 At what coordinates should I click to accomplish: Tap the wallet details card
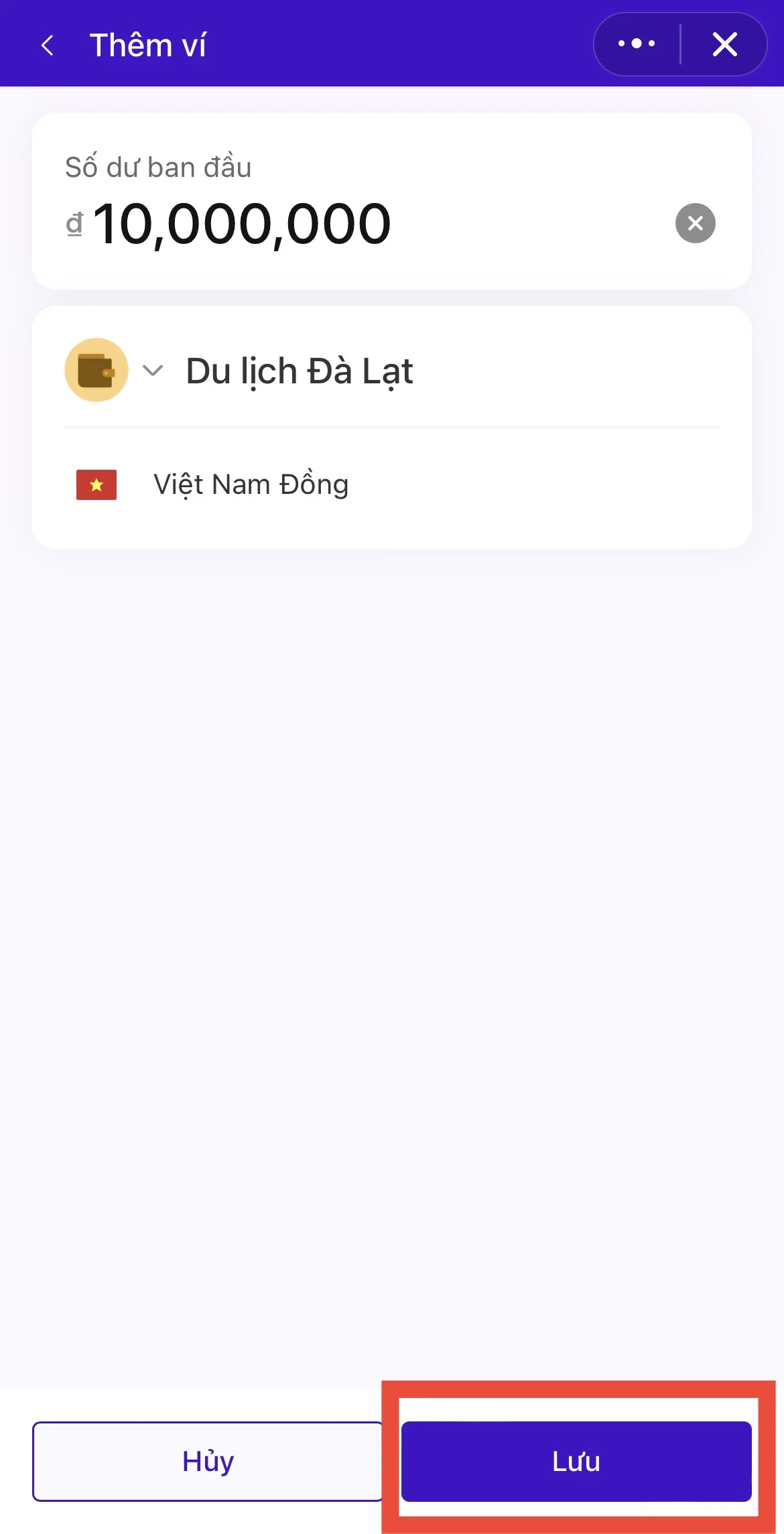tap(392, 426)
